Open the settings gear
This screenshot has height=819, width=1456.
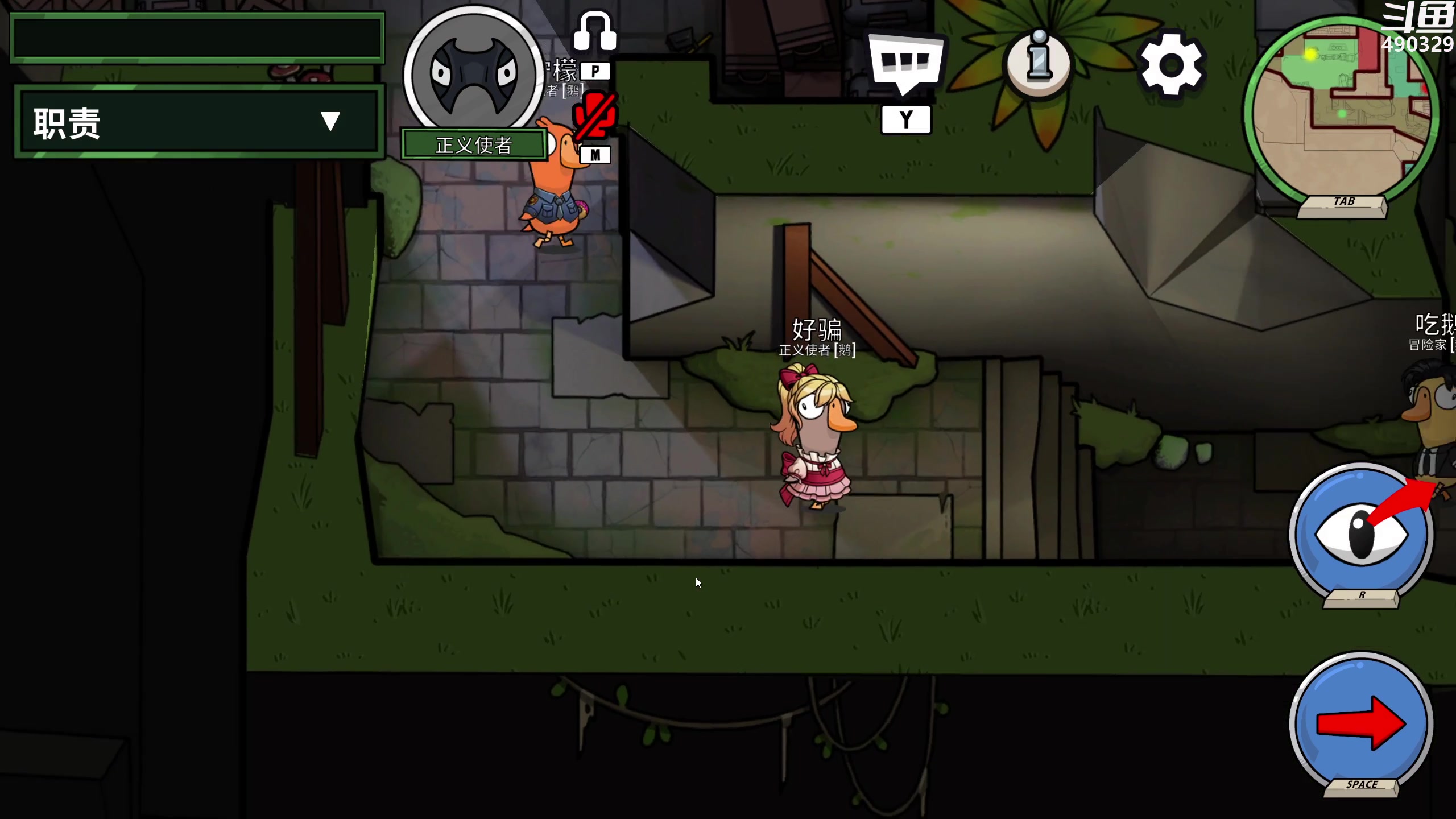(1172, 65)
